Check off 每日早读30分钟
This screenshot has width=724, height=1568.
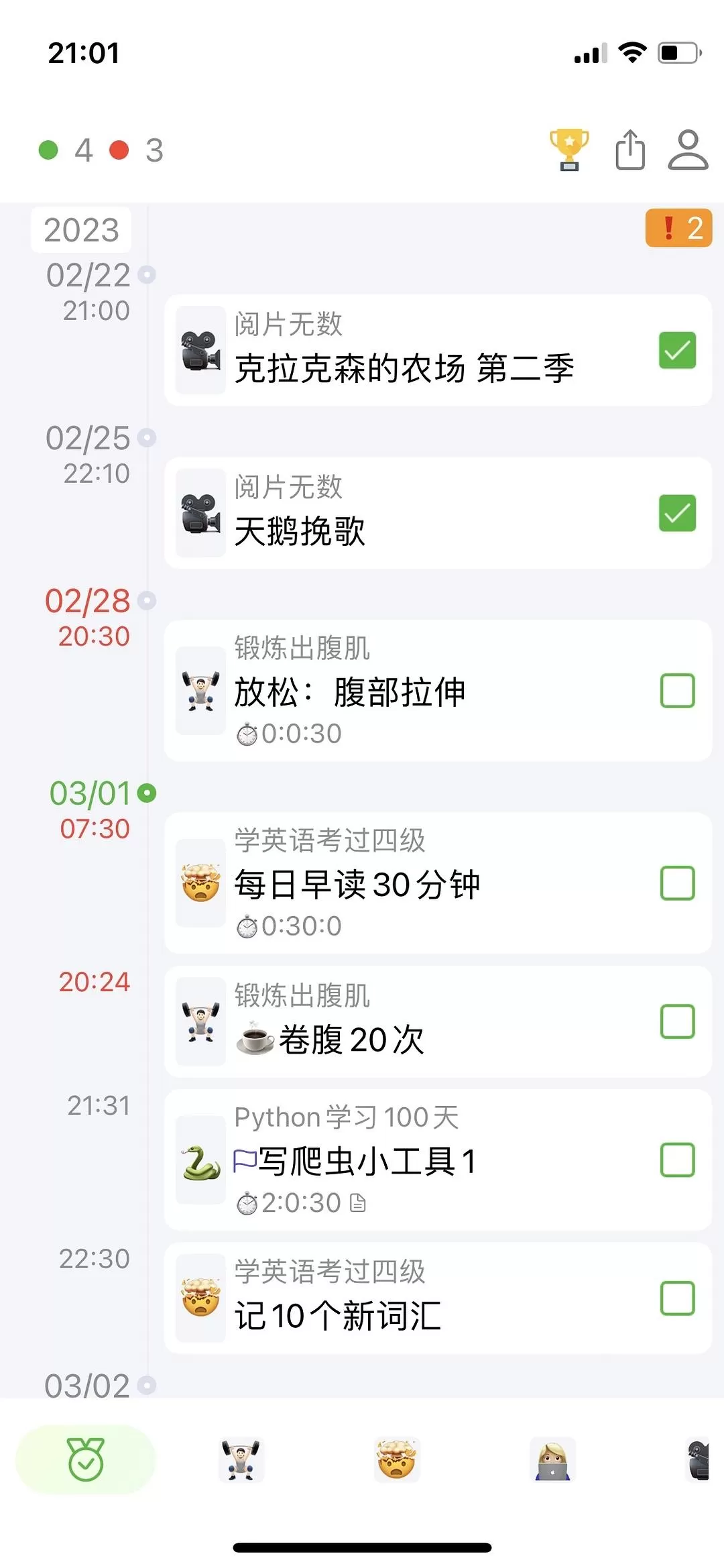click(677, 883)
